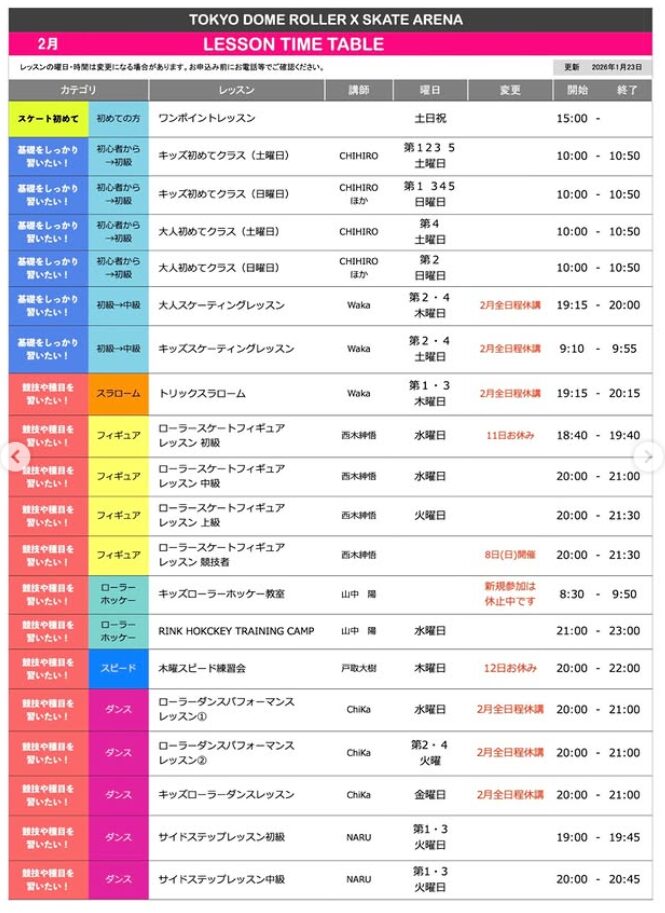
Task: Go to the next carousel image
Action: coord(648,456)
